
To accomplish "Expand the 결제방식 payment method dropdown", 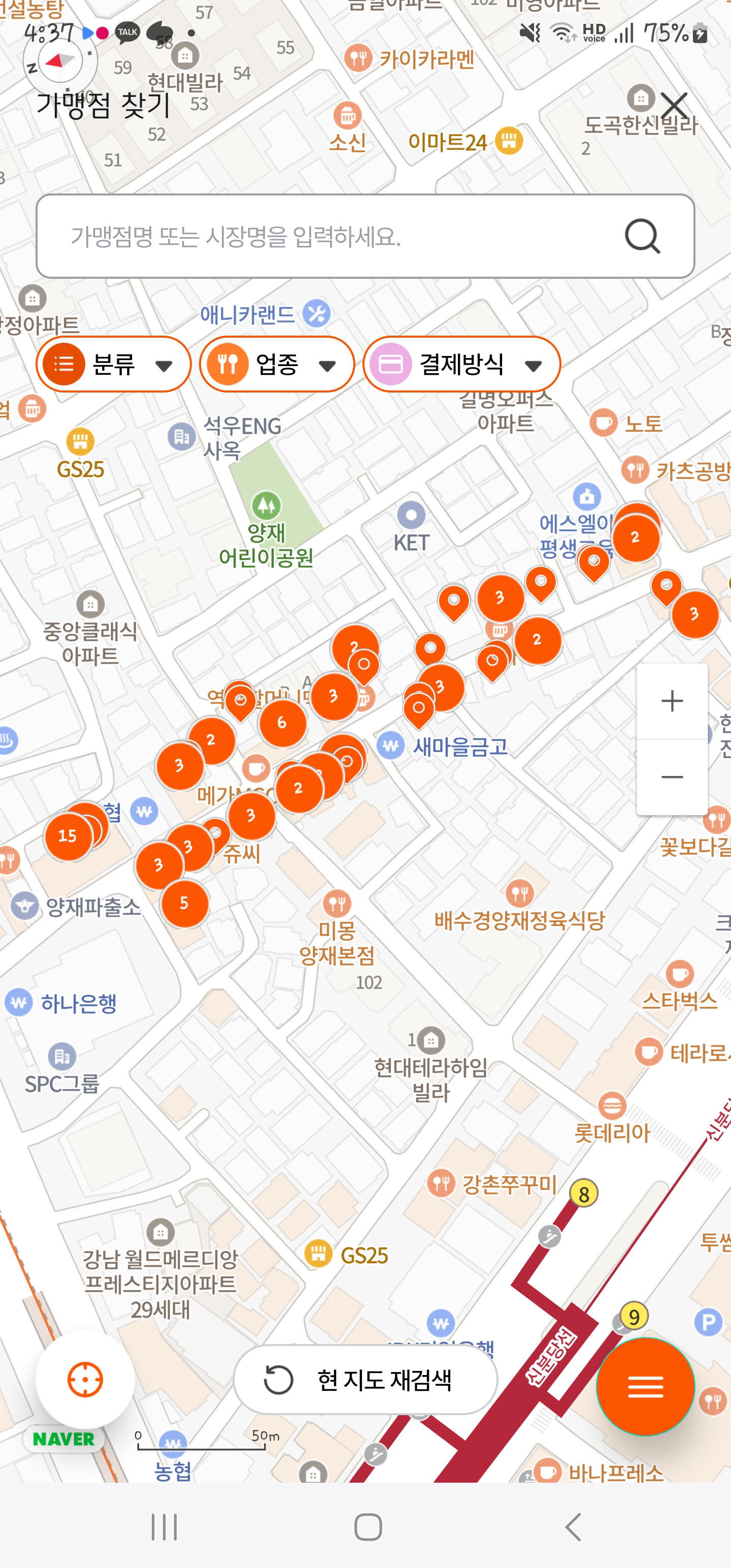I will 534,366.
